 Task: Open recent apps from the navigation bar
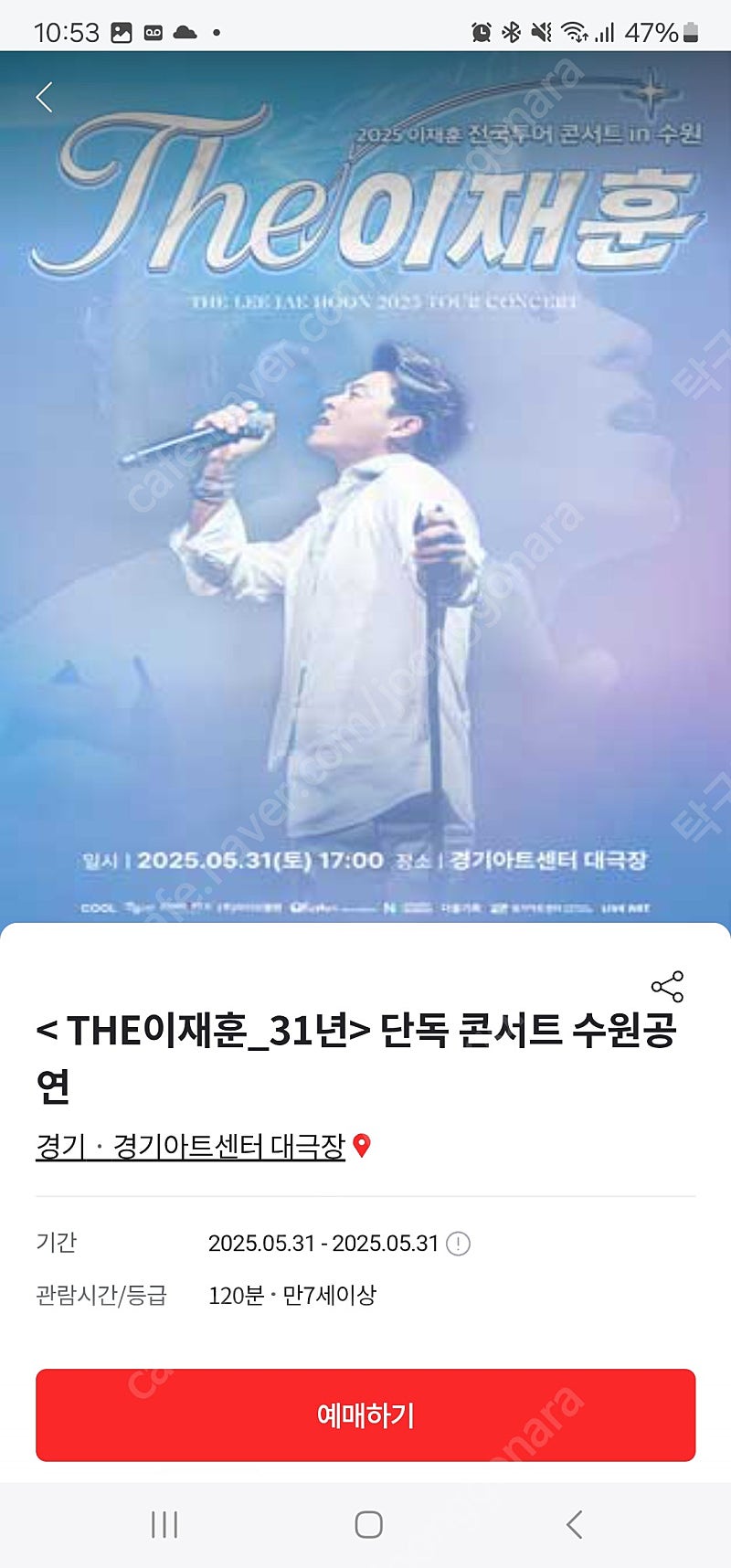coord(164,1524)
